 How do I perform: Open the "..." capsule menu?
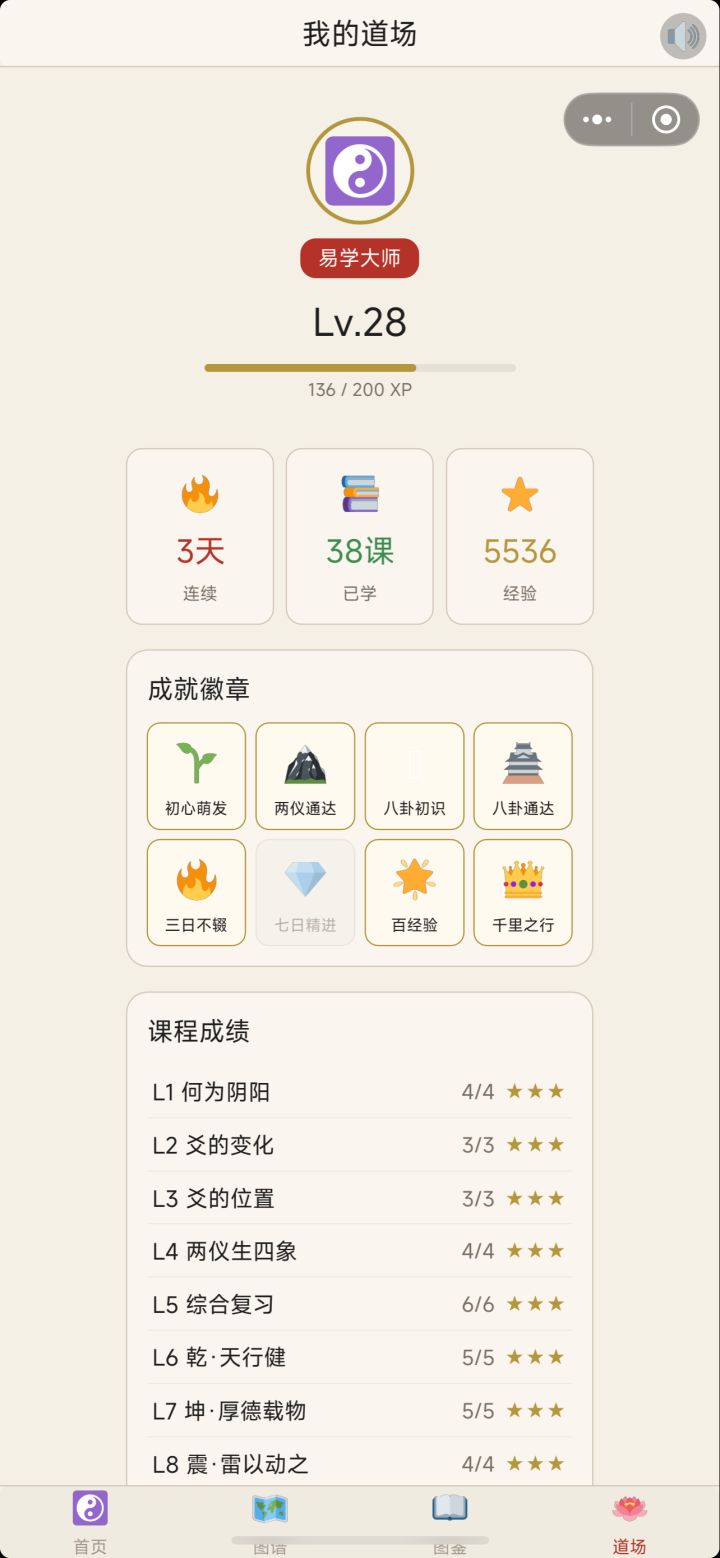click(597, 120)
